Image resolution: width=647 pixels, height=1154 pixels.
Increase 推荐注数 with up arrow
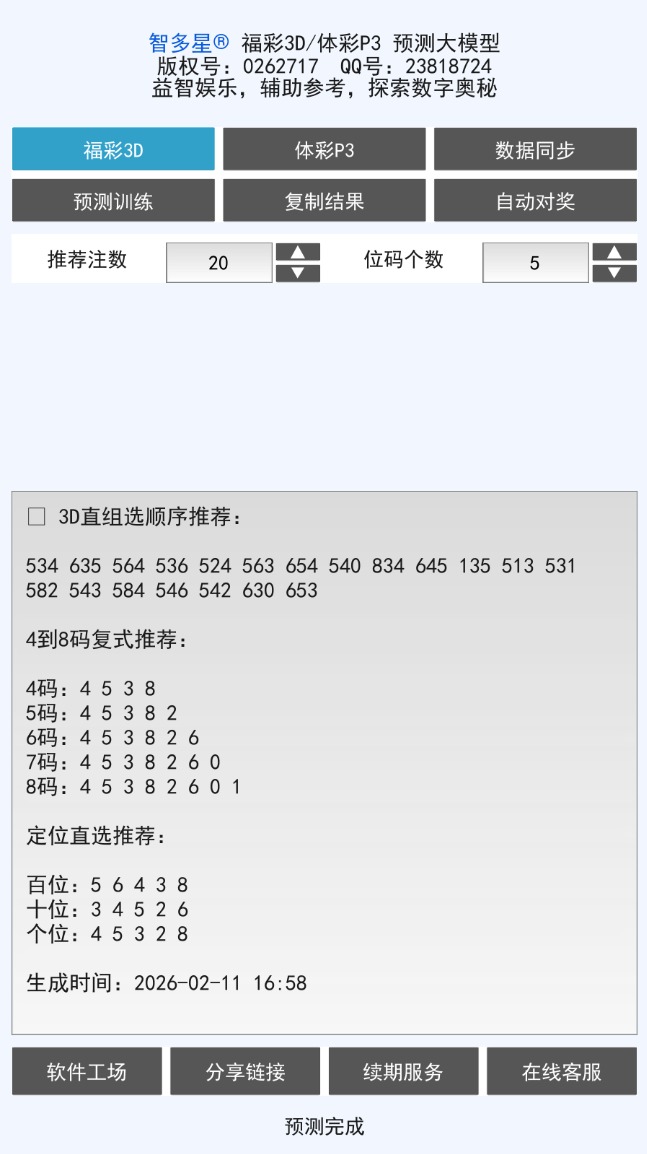pos(298,252)
